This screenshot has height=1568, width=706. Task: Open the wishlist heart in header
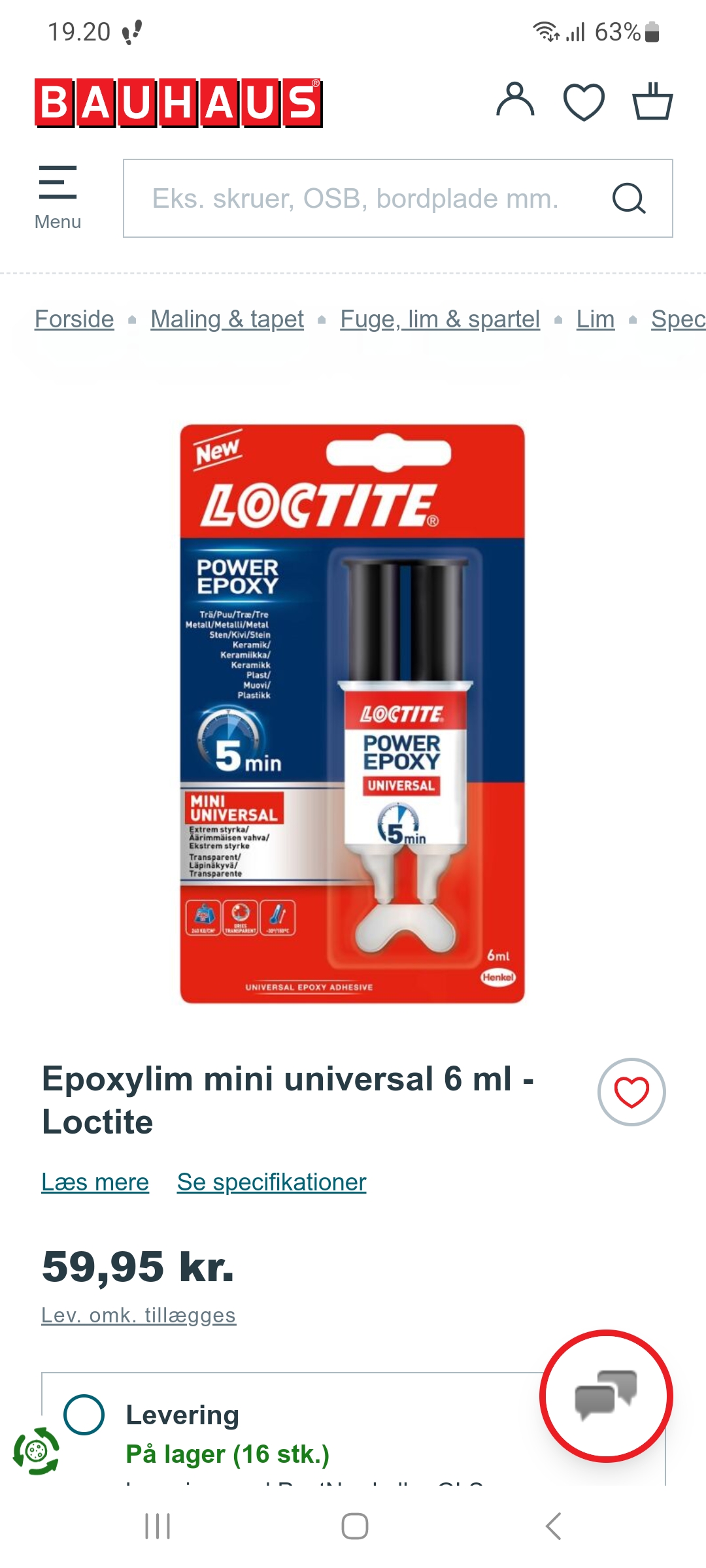(584, 102)
